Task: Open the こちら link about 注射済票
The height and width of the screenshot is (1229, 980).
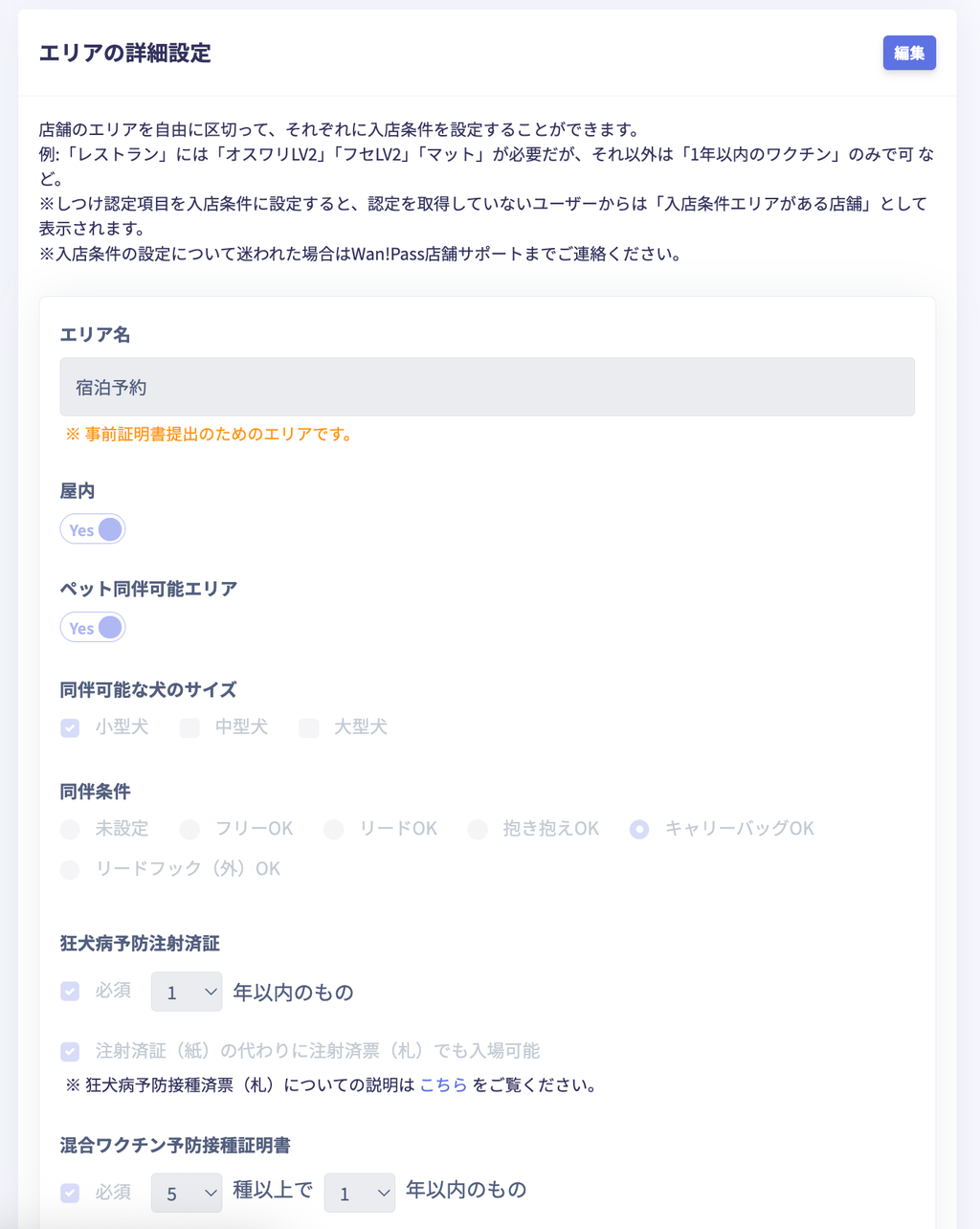Action: point(443,1084)
